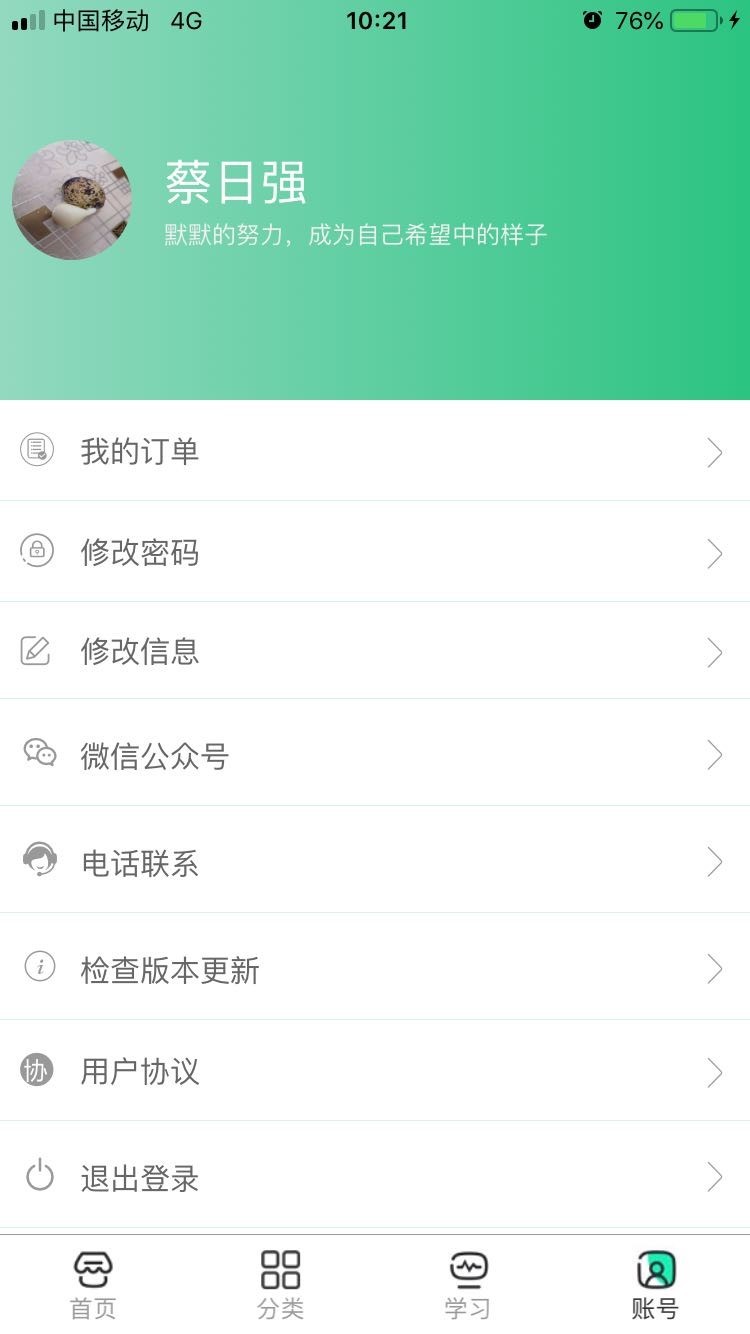The height and width of the screenshot is (1334, 750).
Task: Open 检查版本更新
Action: (170, 968)
